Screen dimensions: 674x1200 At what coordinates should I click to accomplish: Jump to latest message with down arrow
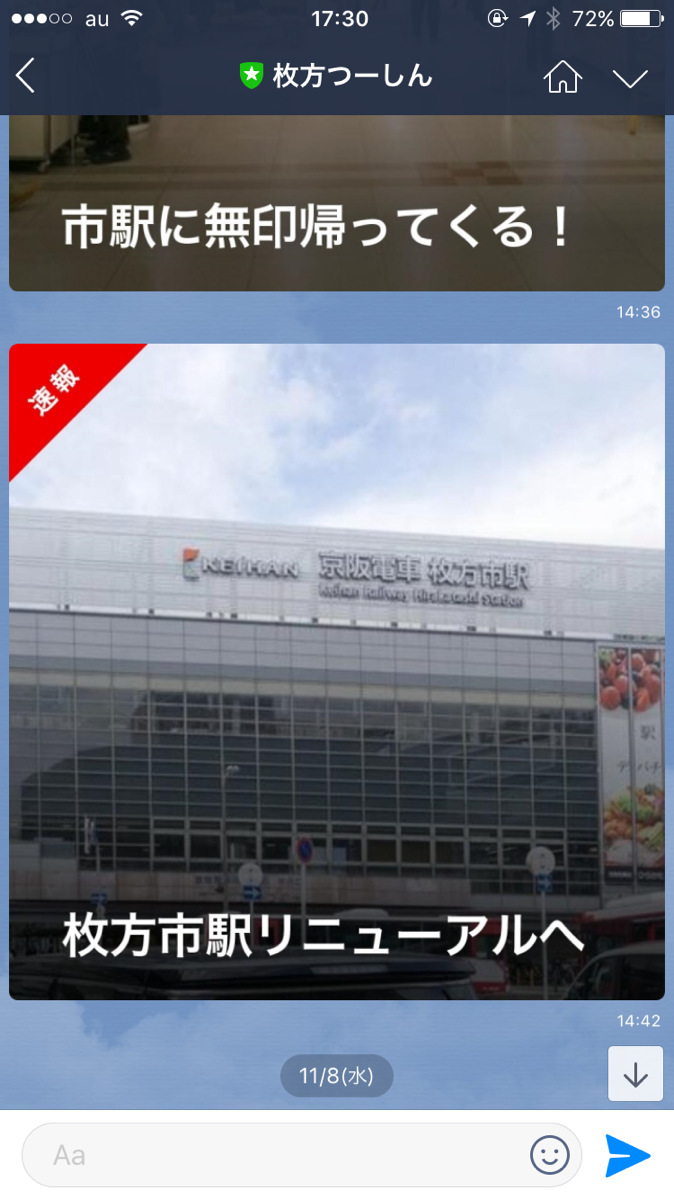635,1074
